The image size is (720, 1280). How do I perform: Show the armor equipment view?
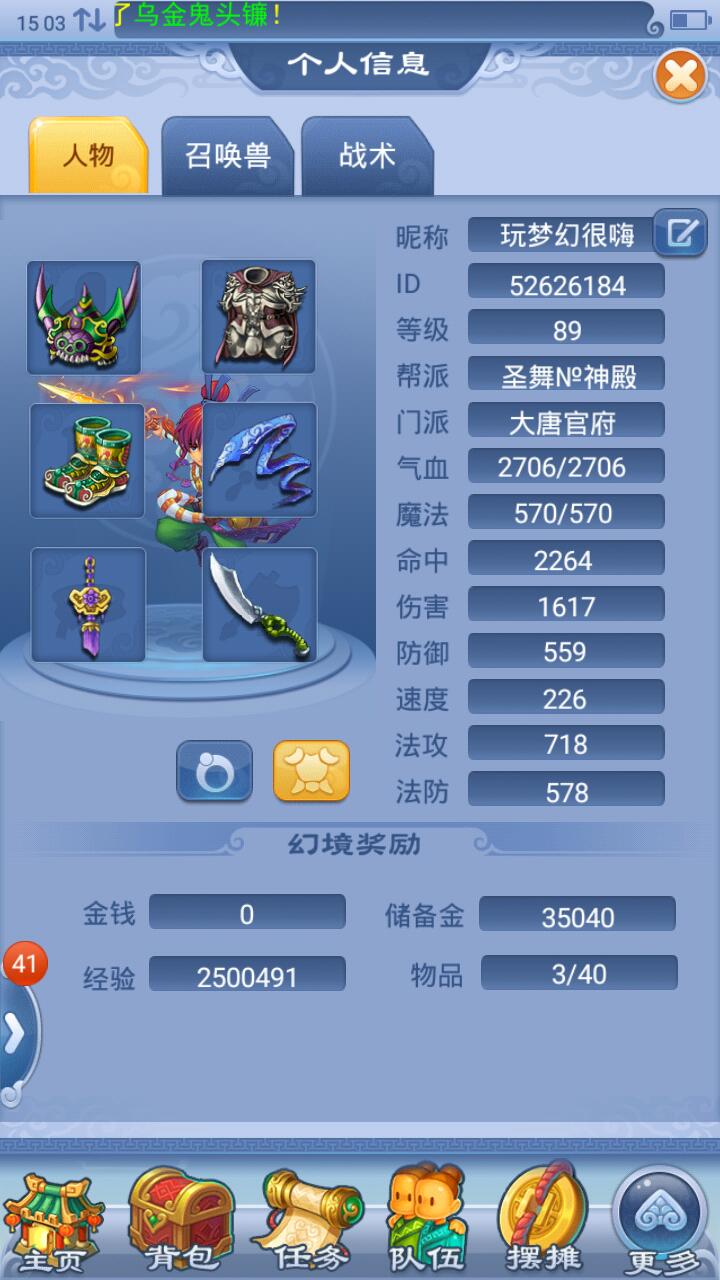tap(311, 771)
